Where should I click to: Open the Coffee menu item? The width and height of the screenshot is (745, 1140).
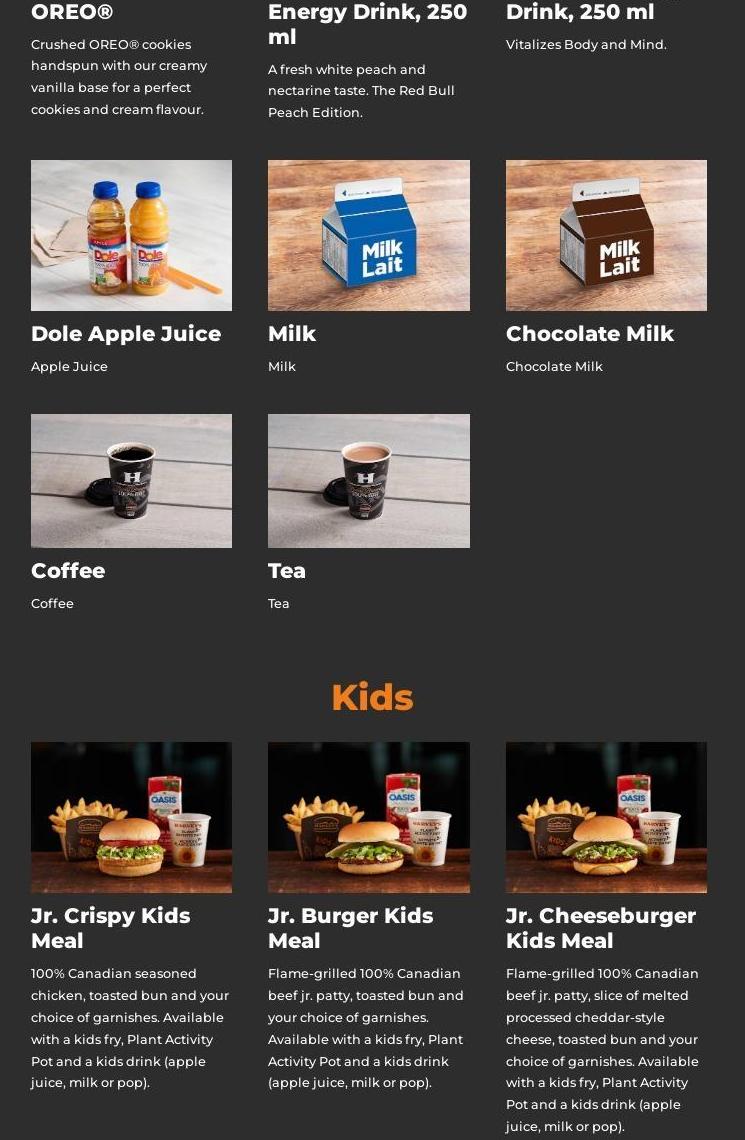[131, 481]
